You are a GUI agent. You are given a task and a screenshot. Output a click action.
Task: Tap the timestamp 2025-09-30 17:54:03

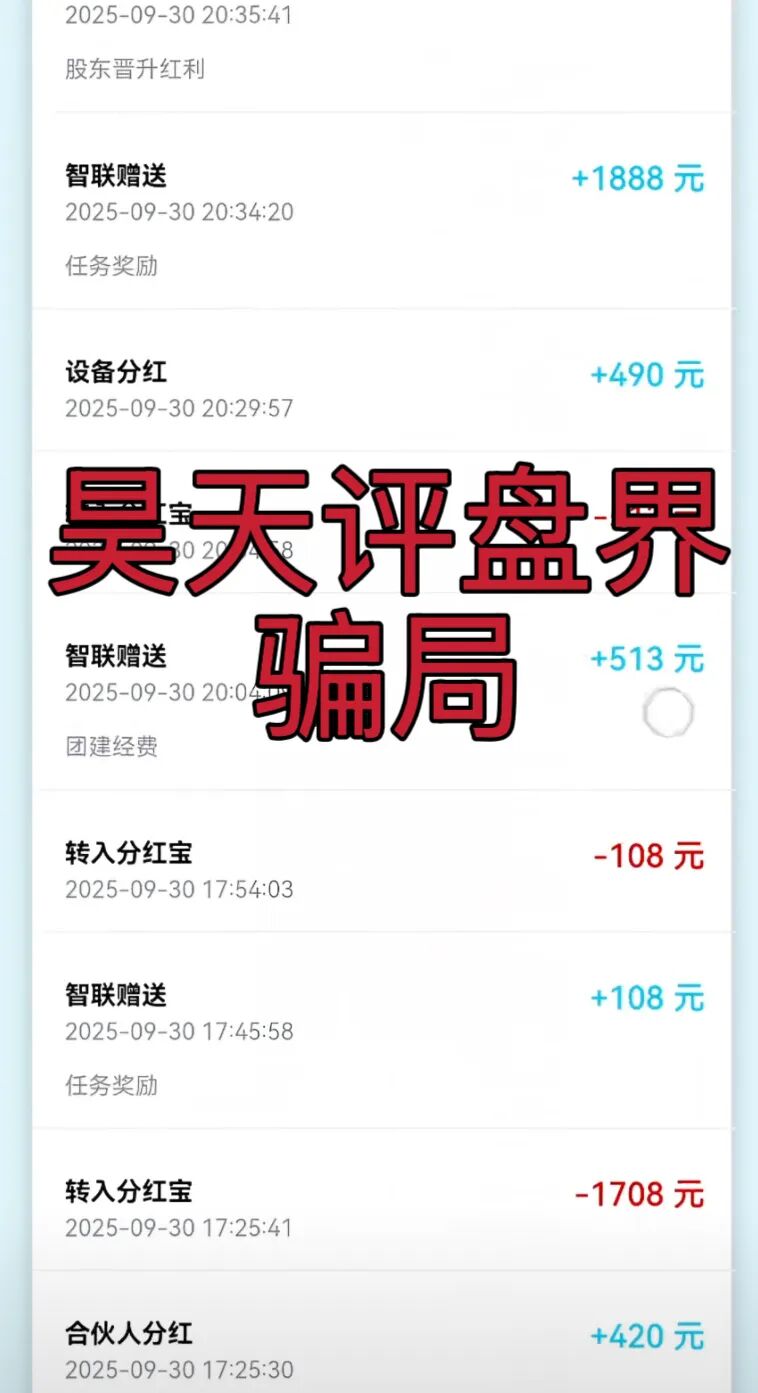178,890
